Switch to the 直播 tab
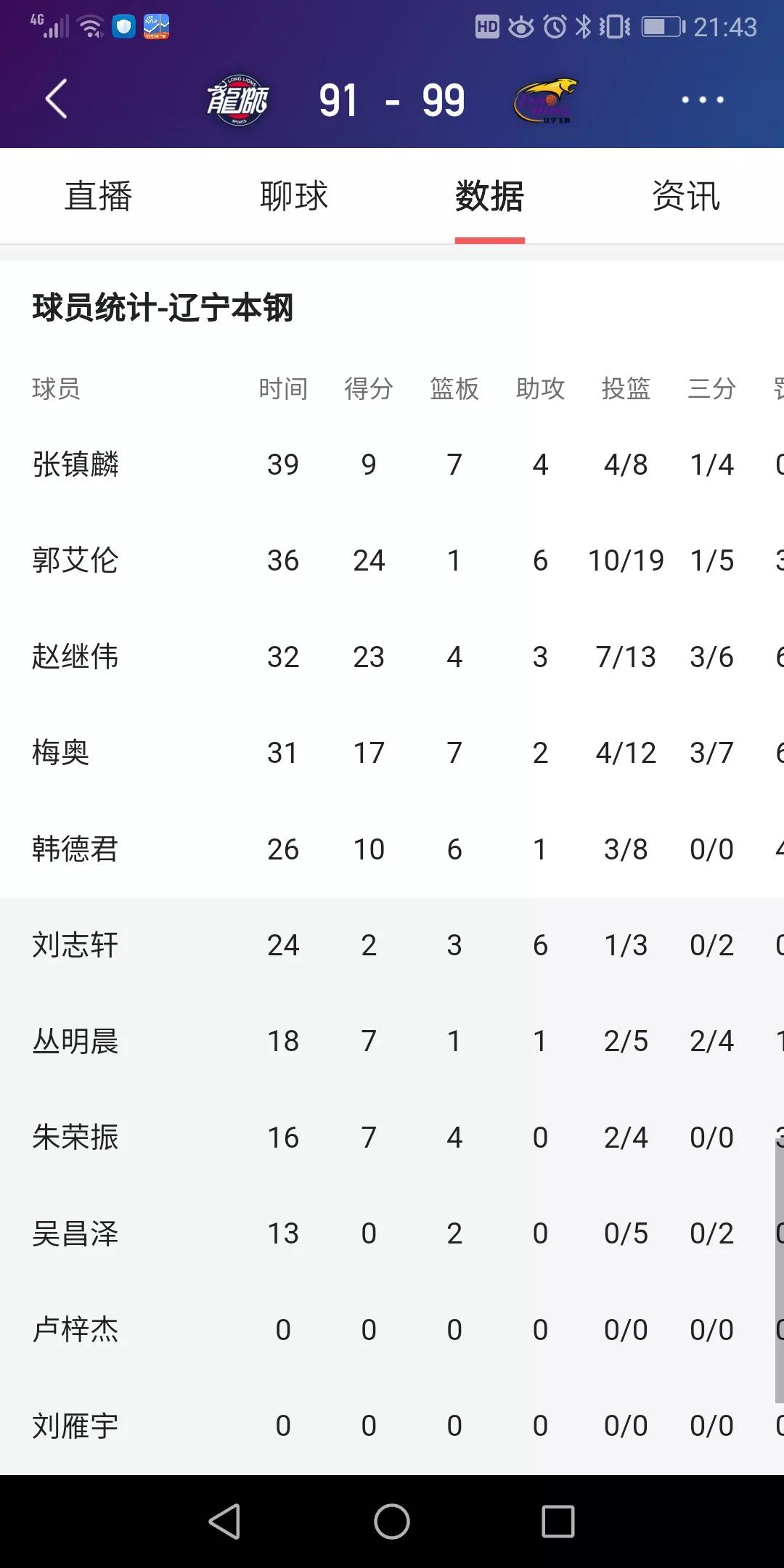 coord(98,196)
